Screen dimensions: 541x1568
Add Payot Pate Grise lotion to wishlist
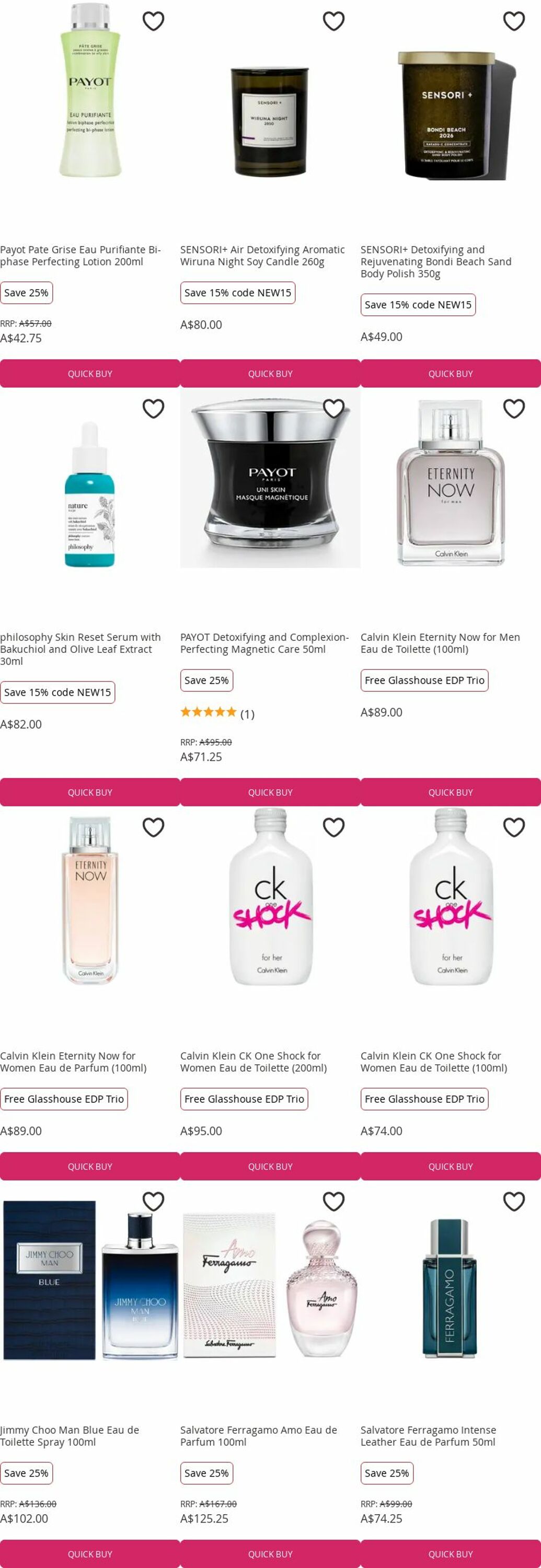(153, 21)
